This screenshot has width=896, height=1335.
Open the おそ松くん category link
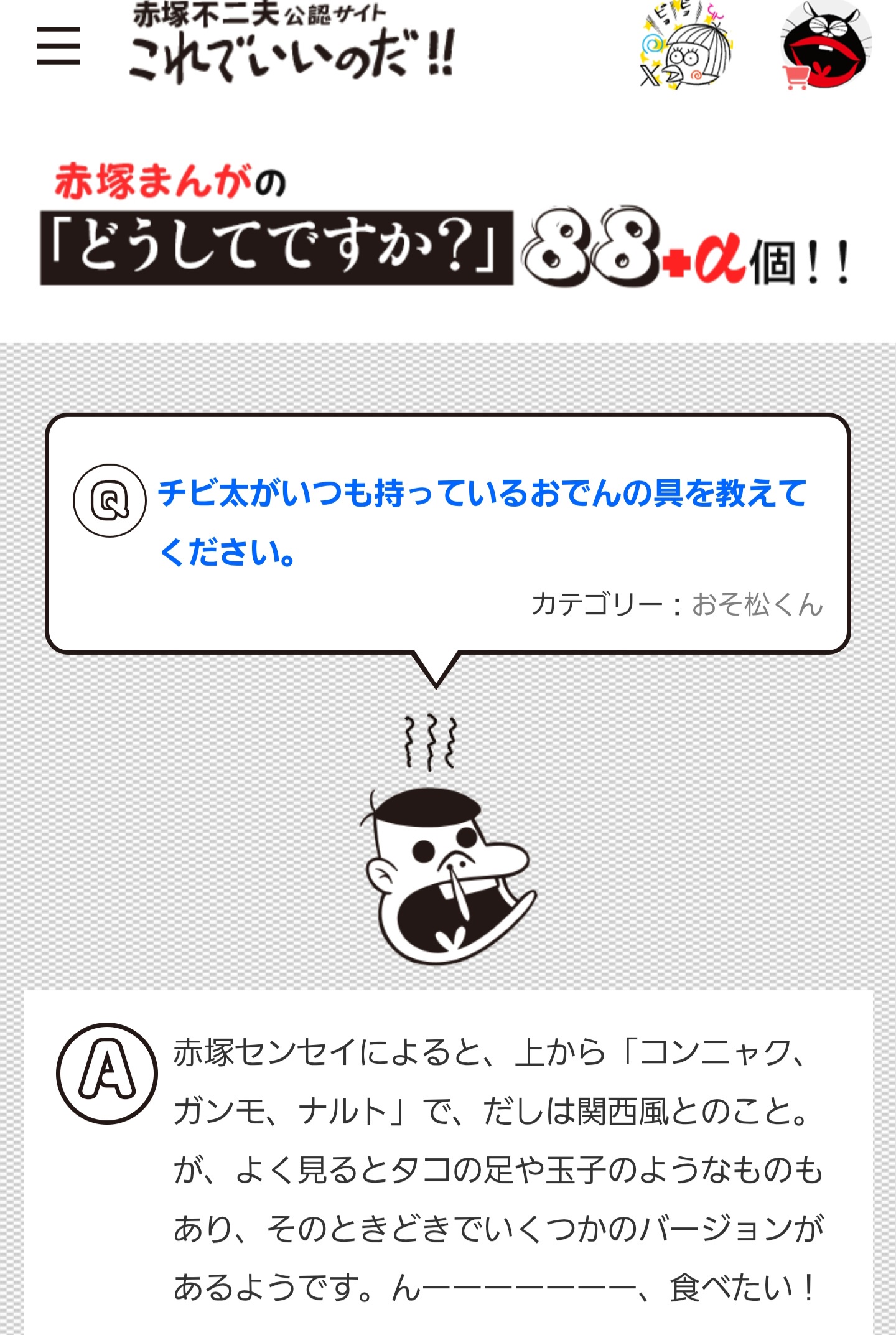pyautogui.click(x=757, y=605)
